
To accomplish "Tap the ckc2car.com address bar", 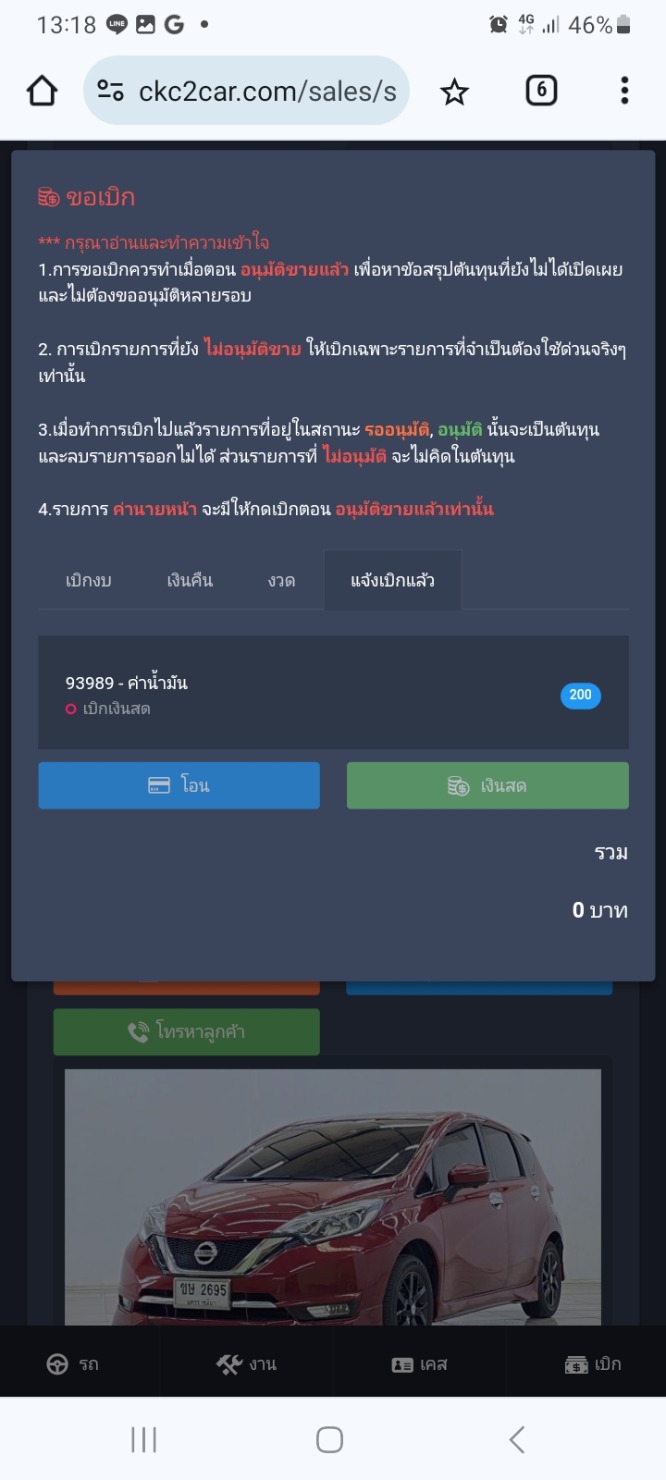I will [247, 91].
